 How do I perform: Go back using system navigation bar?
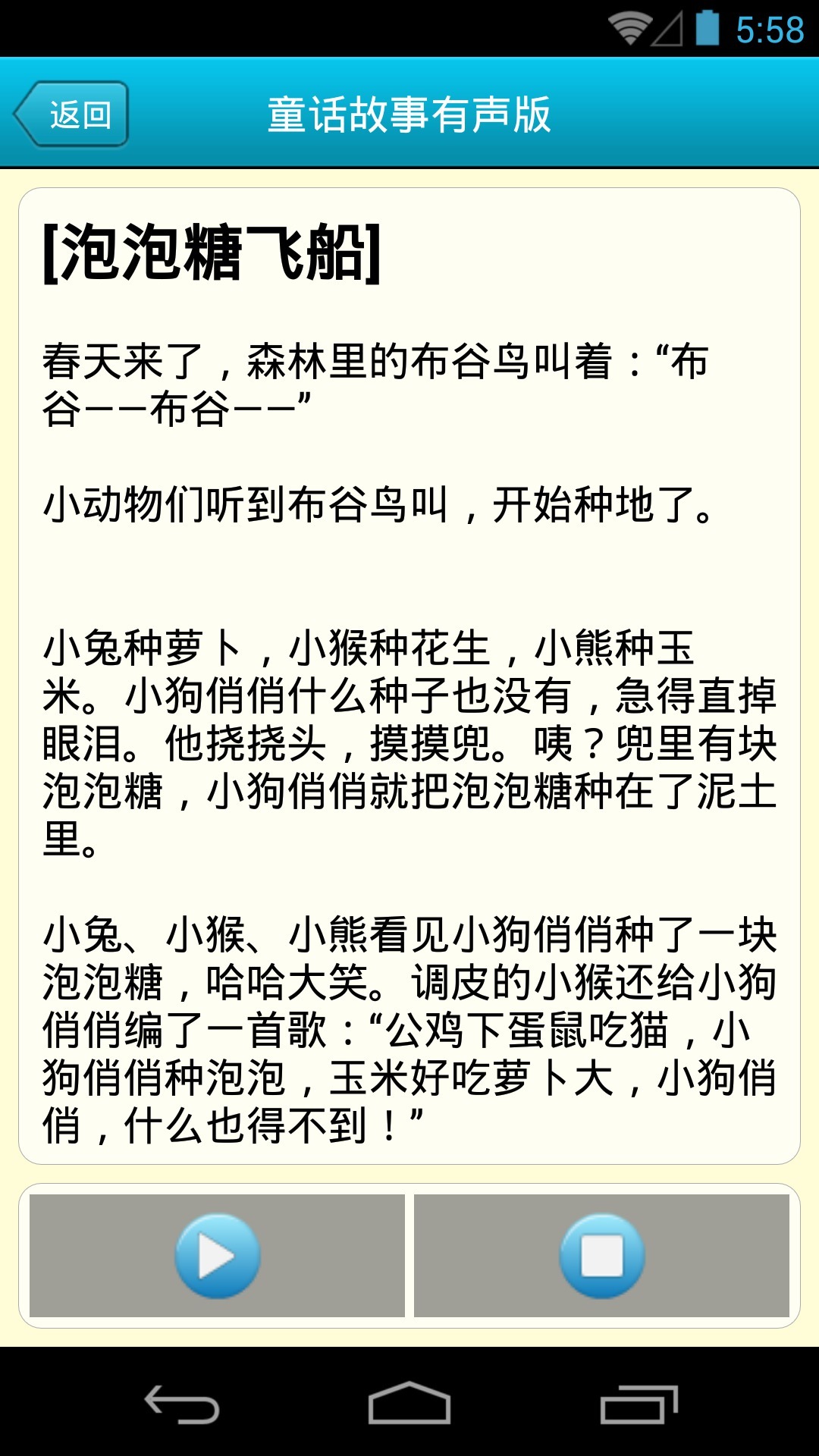182,1404
